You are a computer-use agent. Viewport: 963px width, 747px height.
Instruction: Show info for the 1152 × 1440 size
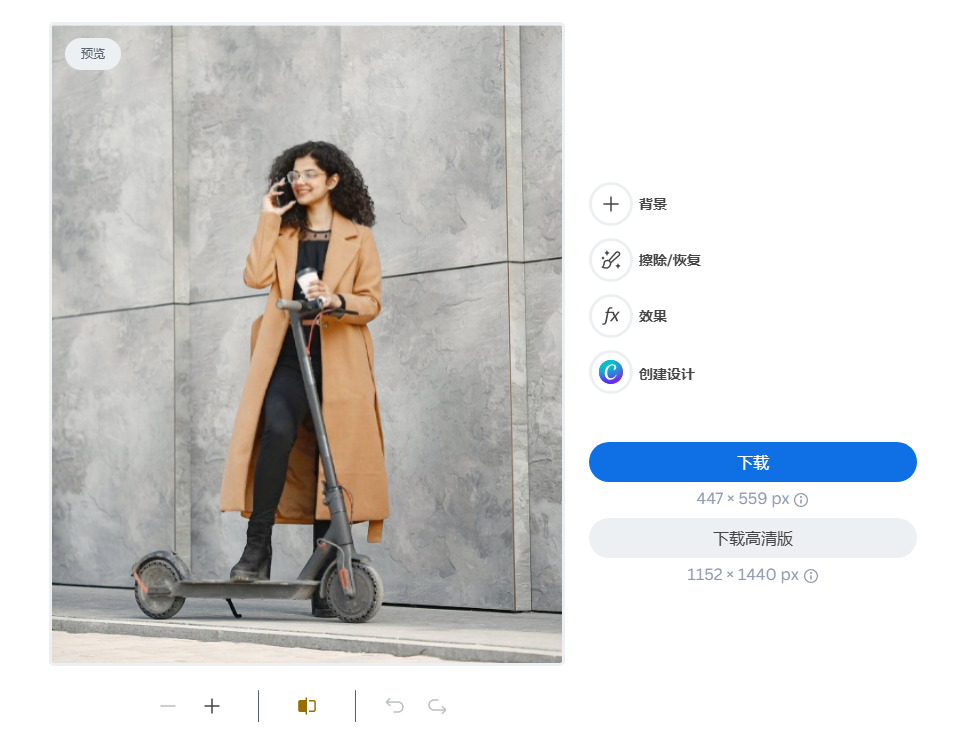click(811, 576)
